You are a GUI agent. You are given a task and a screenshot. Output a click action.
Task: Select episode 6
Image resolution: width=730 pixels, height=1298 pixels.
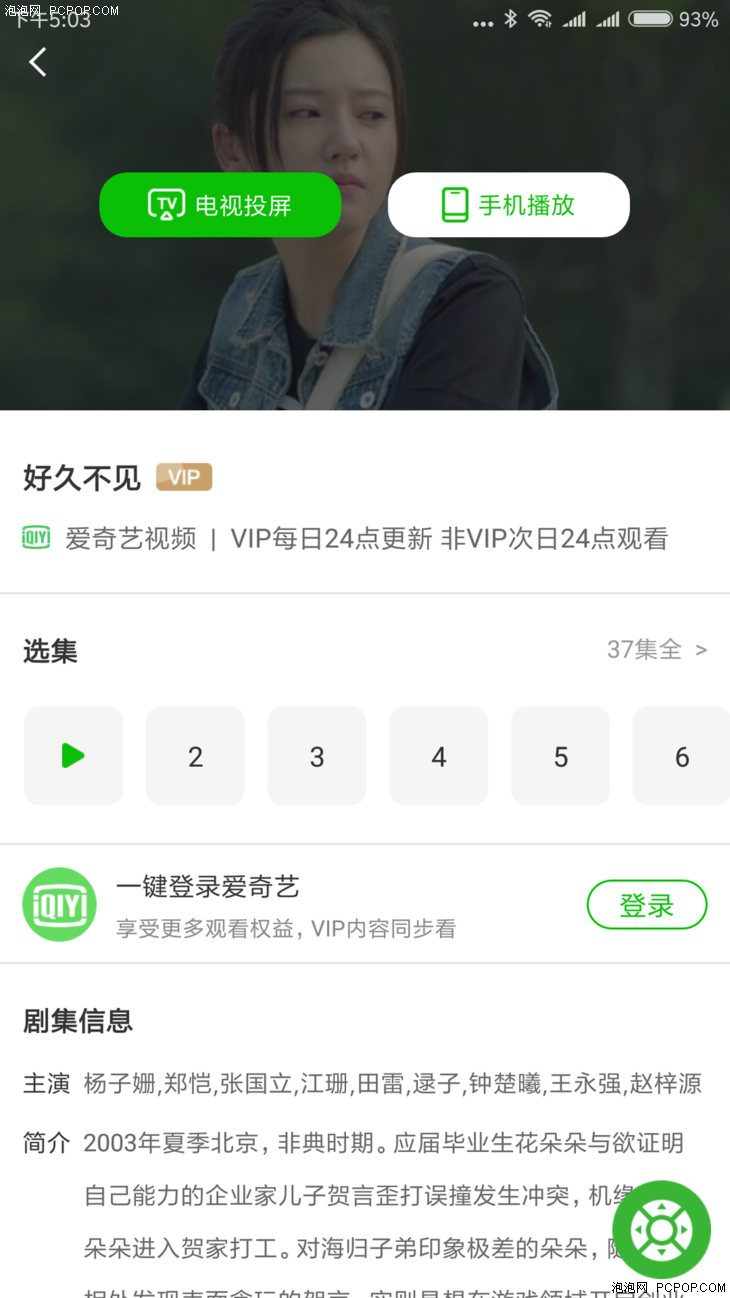coord(681,756)
